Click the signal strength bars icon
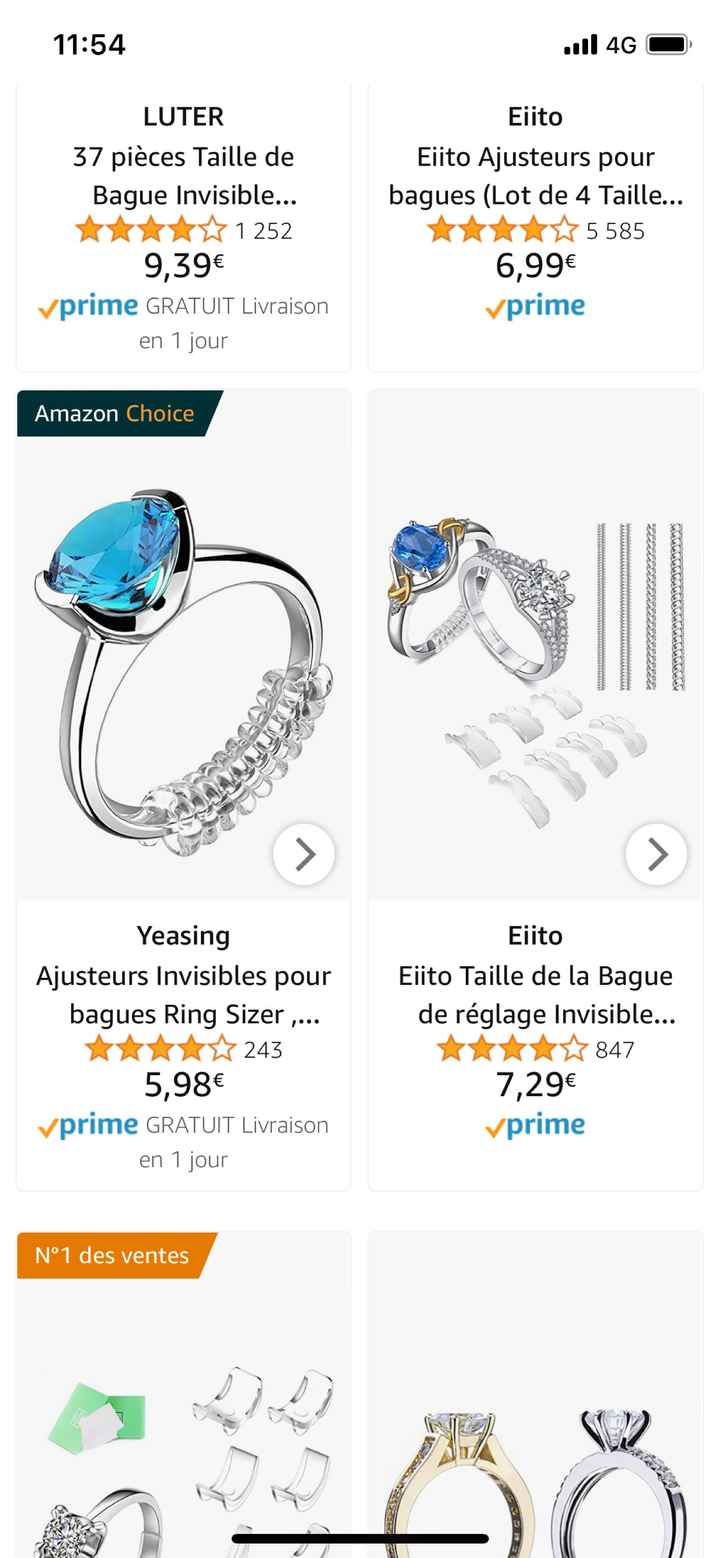The width and height of the screenshot is (720, 1558). 583,43
